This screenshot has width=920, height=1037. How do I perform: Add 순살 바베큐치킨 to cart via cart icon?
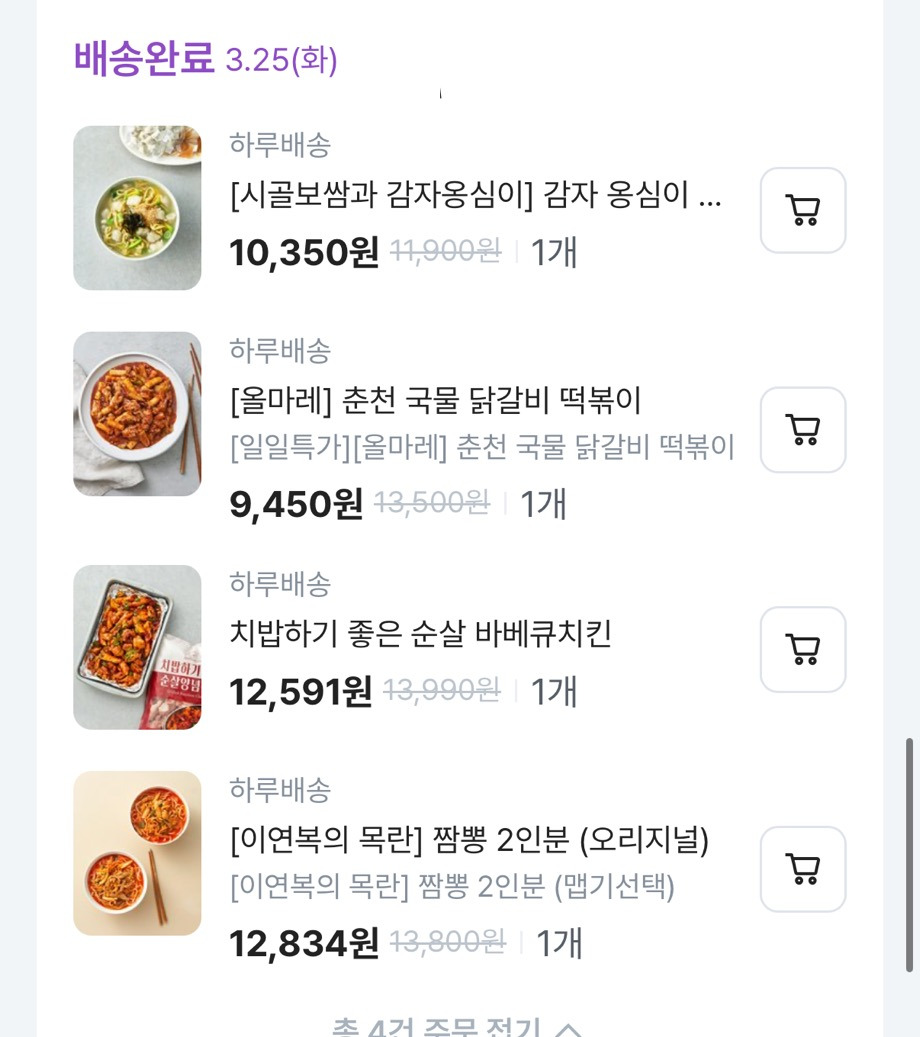(802, 649)
